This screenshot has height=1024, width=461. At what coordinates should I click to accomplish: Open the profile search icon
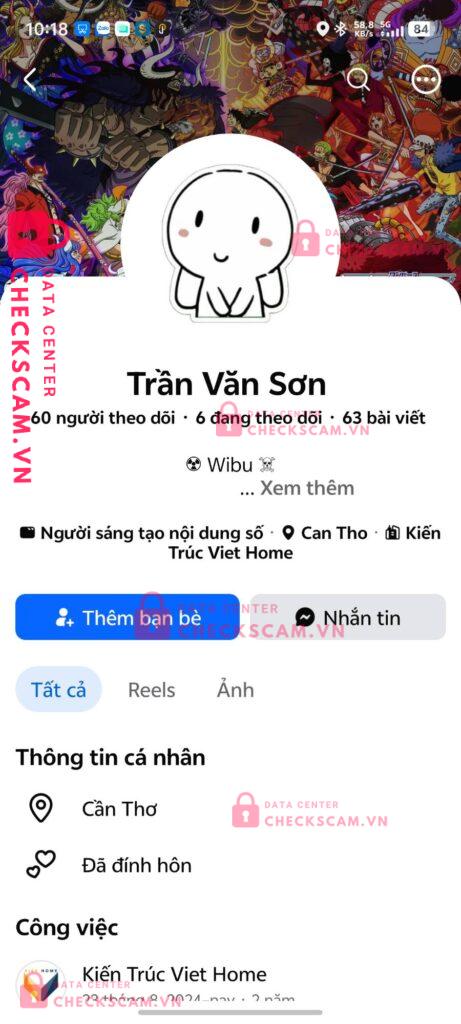click(x=357, y=80)
